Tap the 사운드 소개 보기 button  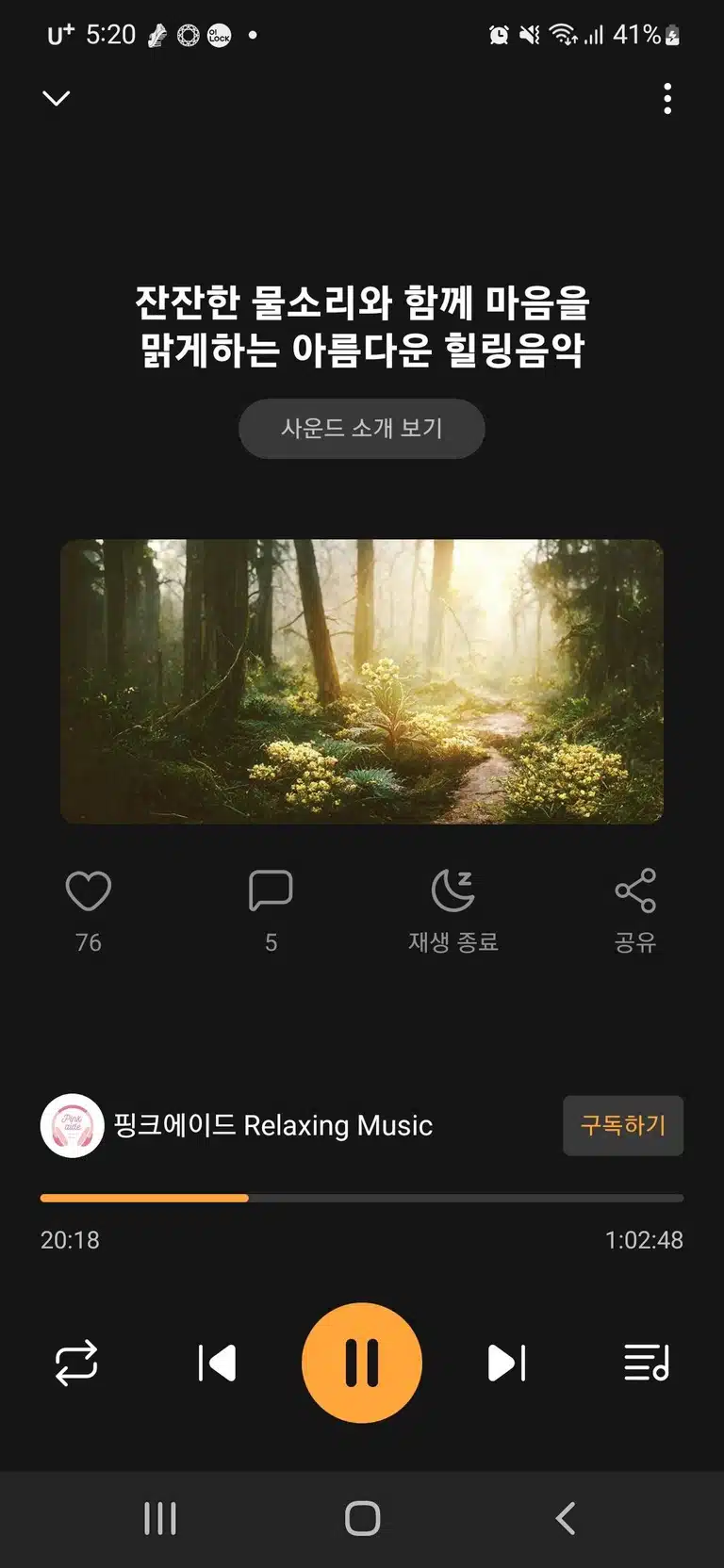pyautogui.click(x=362, y=429)
